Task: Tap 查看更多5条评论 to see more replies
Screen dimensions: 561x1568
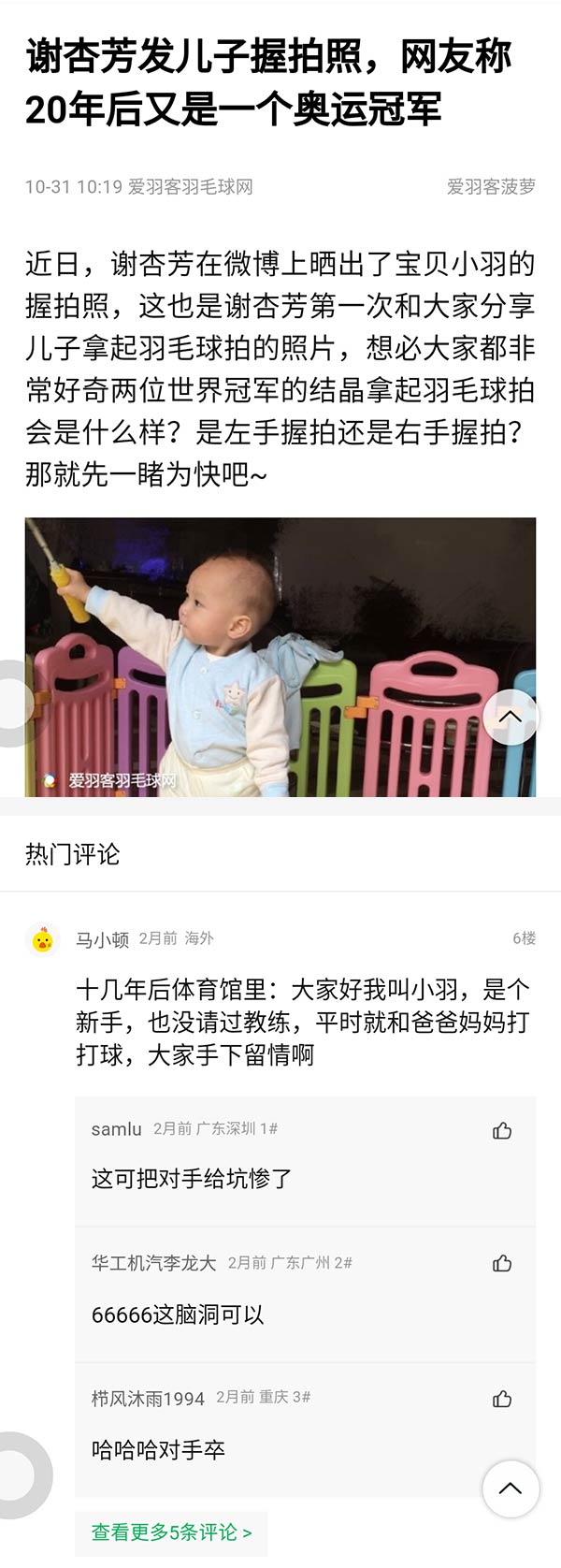Action: tap(171, 1532)
